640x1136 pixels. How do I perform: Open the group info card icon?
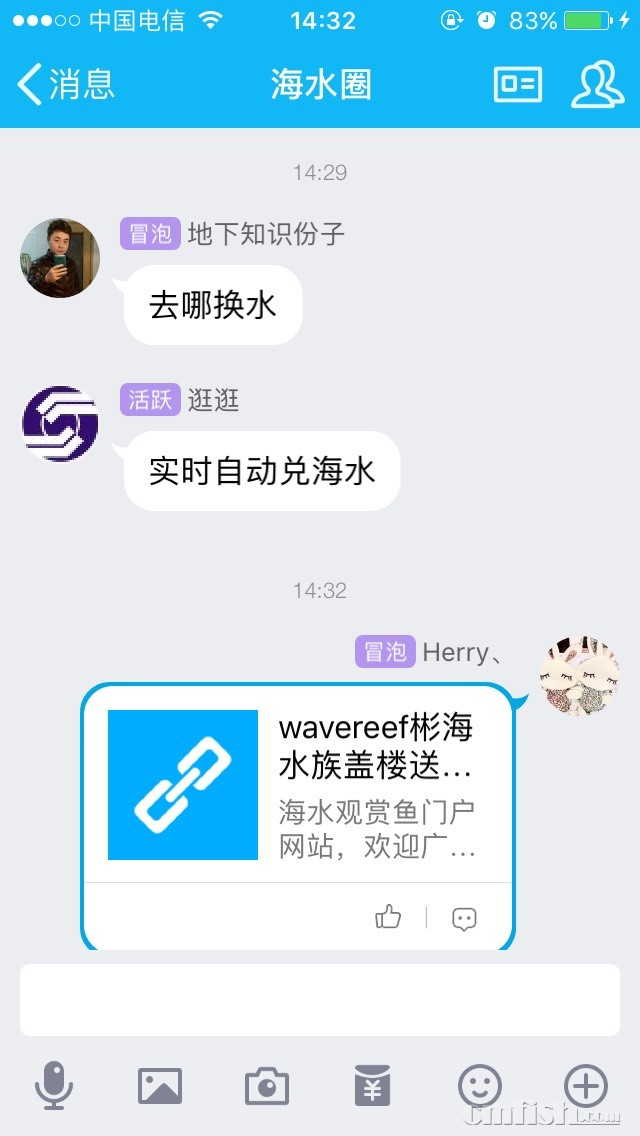tap(518, 85)
